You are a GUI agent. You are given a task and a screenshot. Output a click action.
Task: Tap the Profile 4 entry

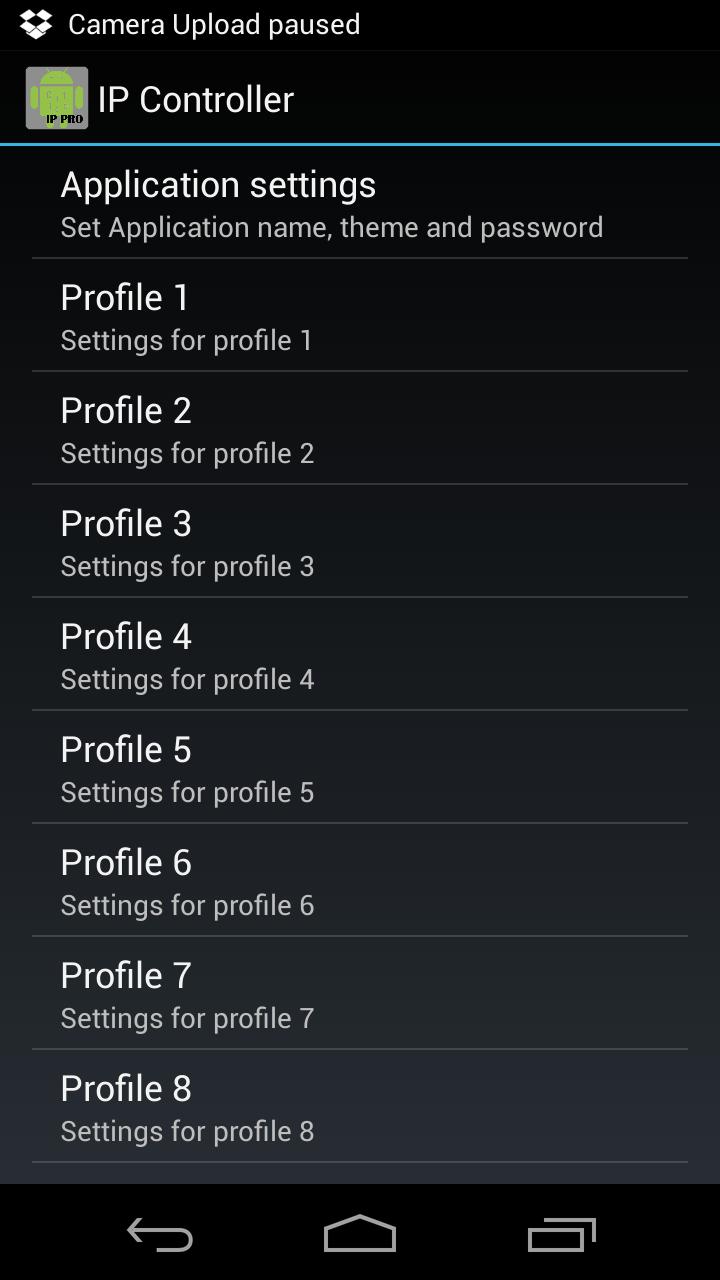coord(360,655)
